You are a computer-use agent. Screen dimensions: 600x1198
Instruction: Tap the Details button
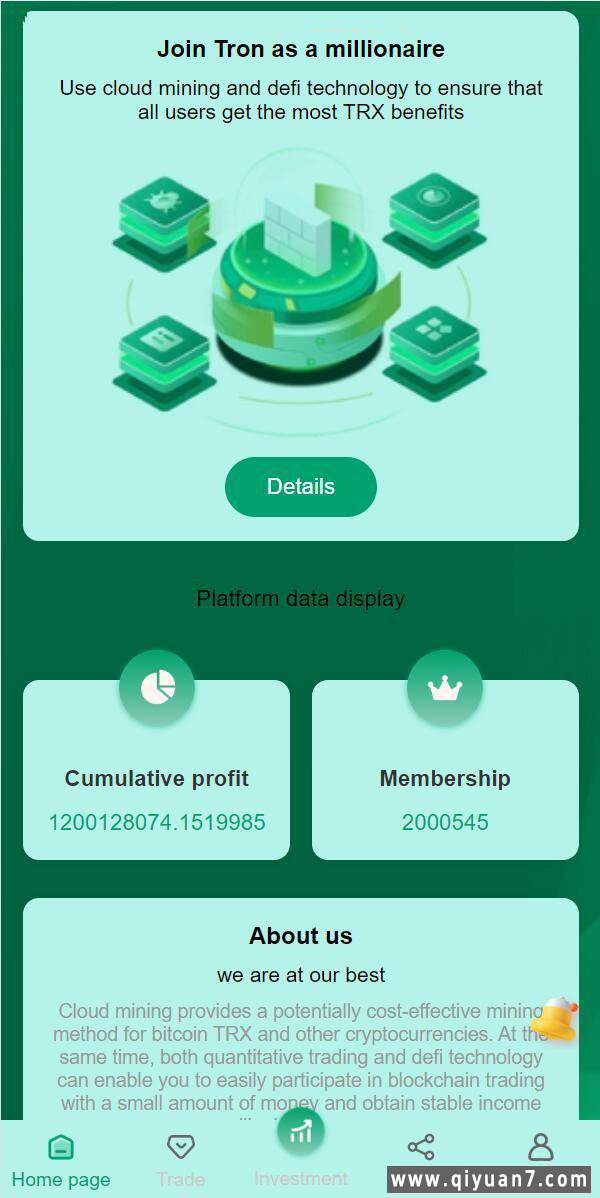(300, 487)
